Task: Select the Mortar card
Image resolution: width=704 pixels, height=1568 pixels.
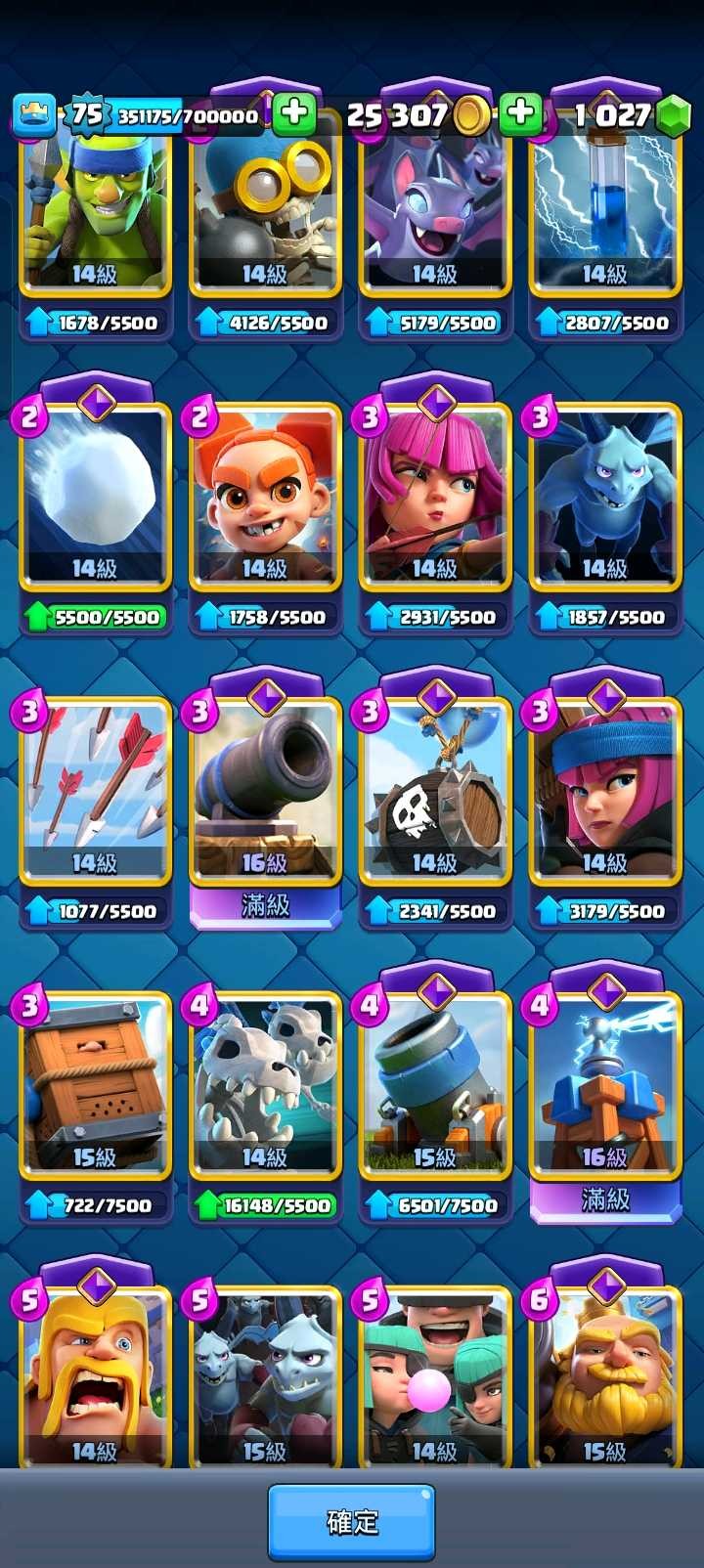Action: coord(435,1087)
